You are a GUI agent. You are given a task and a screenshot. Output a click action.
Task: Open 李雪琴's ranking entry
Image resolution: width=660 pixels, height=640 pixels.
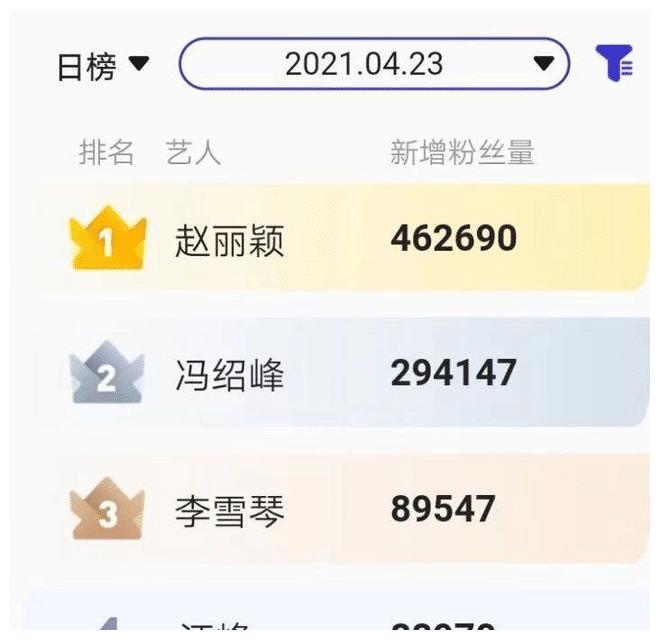click(x=230, y=510)
